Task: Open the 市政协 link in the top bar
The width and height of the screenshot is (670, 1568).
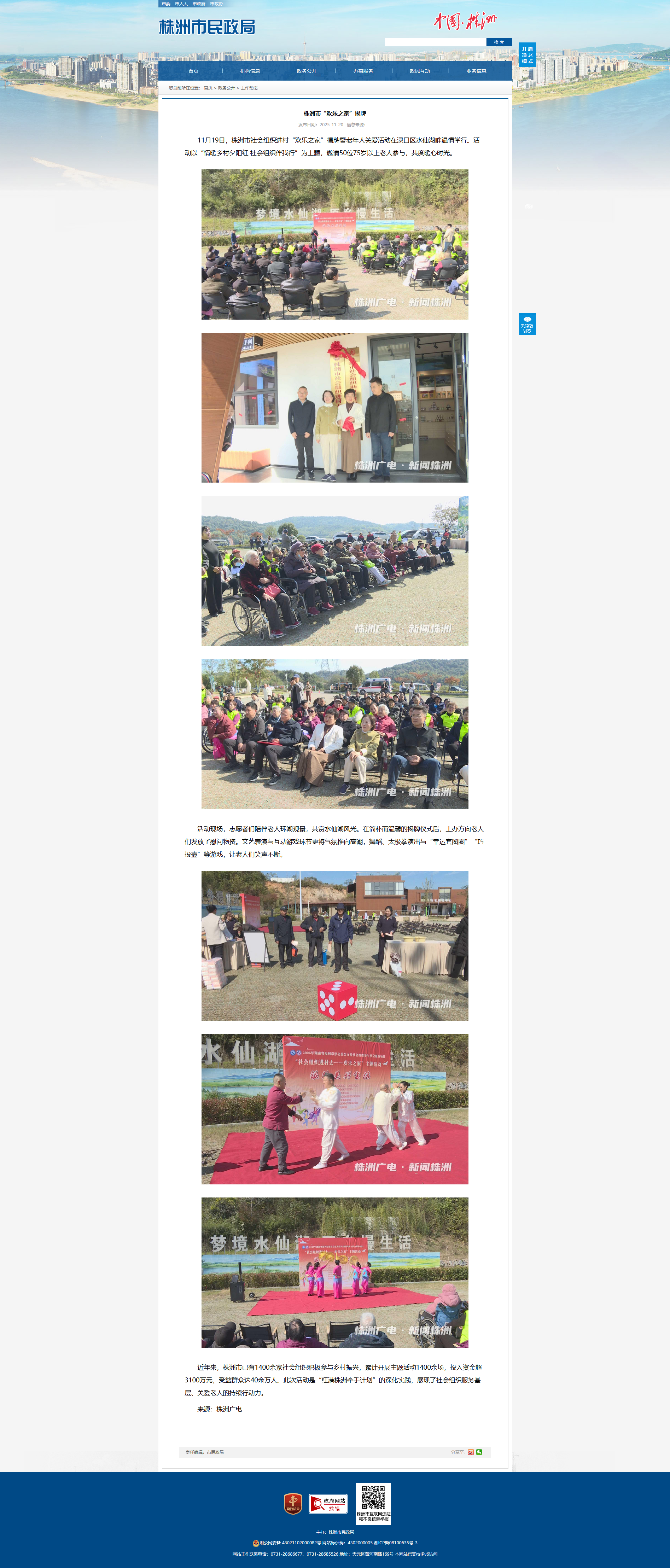Action: (216, 4)
